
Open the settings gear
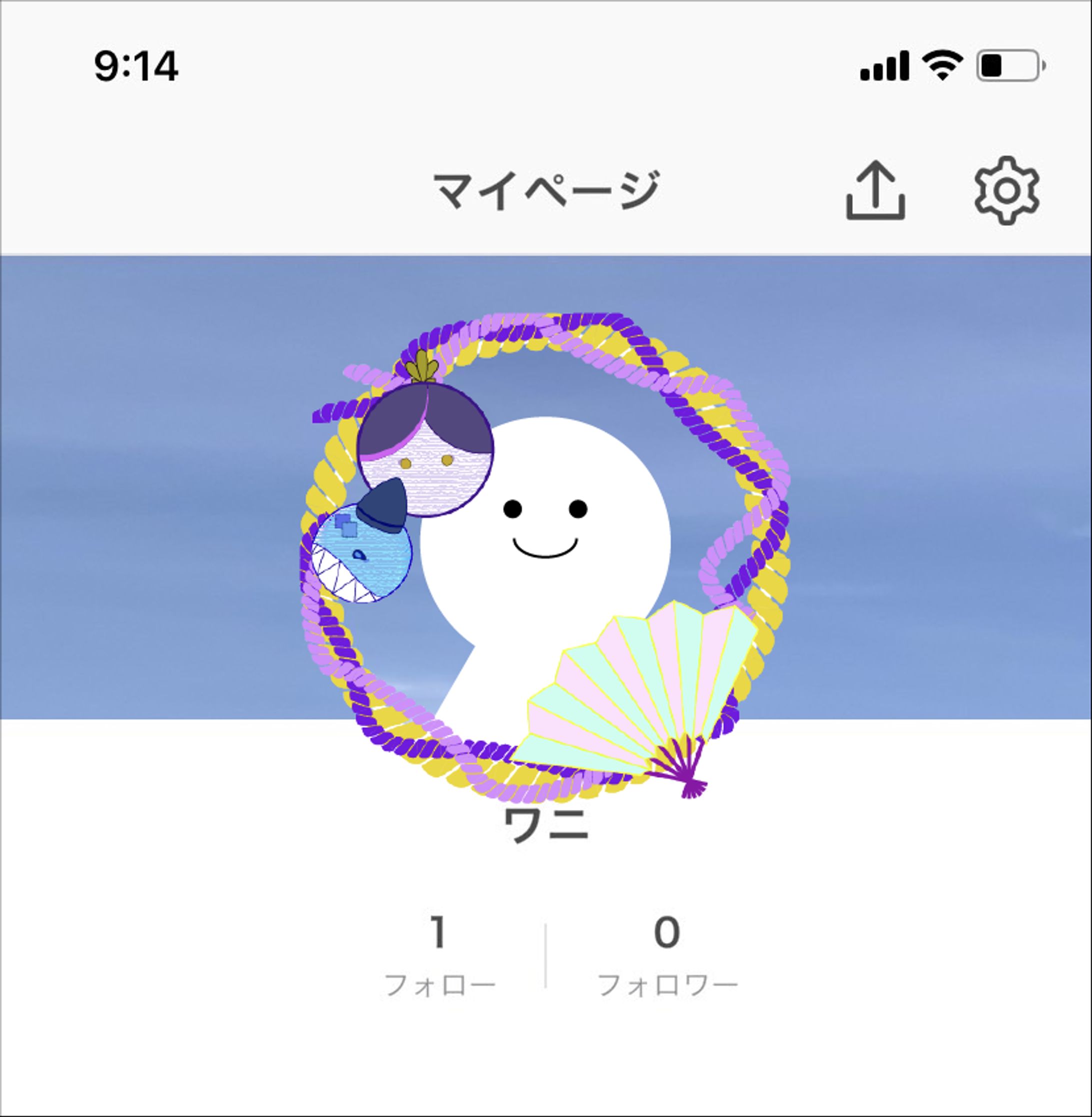(1006, 191)
